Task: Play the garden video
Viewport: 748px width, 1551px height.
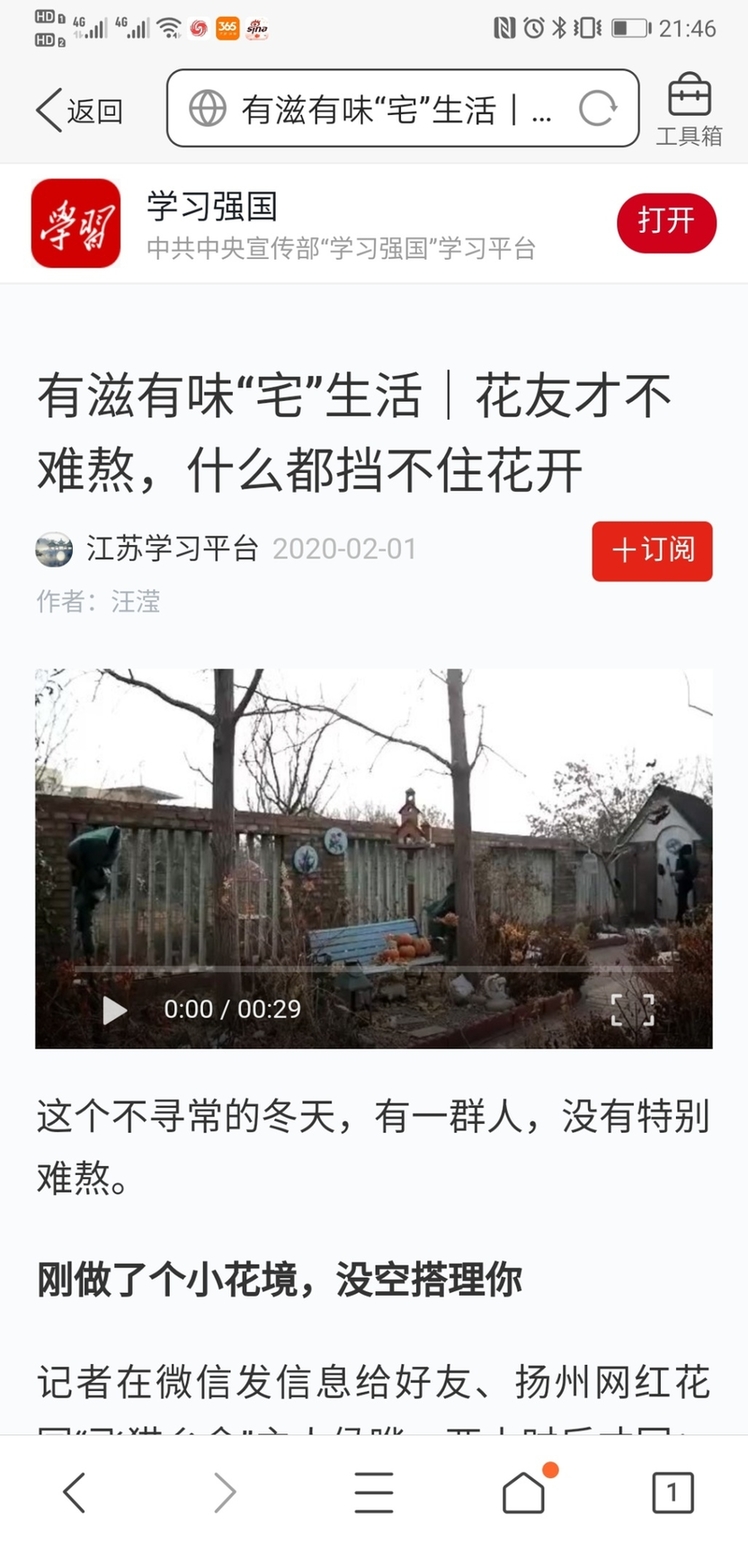Action: (x=115, y=1010)
